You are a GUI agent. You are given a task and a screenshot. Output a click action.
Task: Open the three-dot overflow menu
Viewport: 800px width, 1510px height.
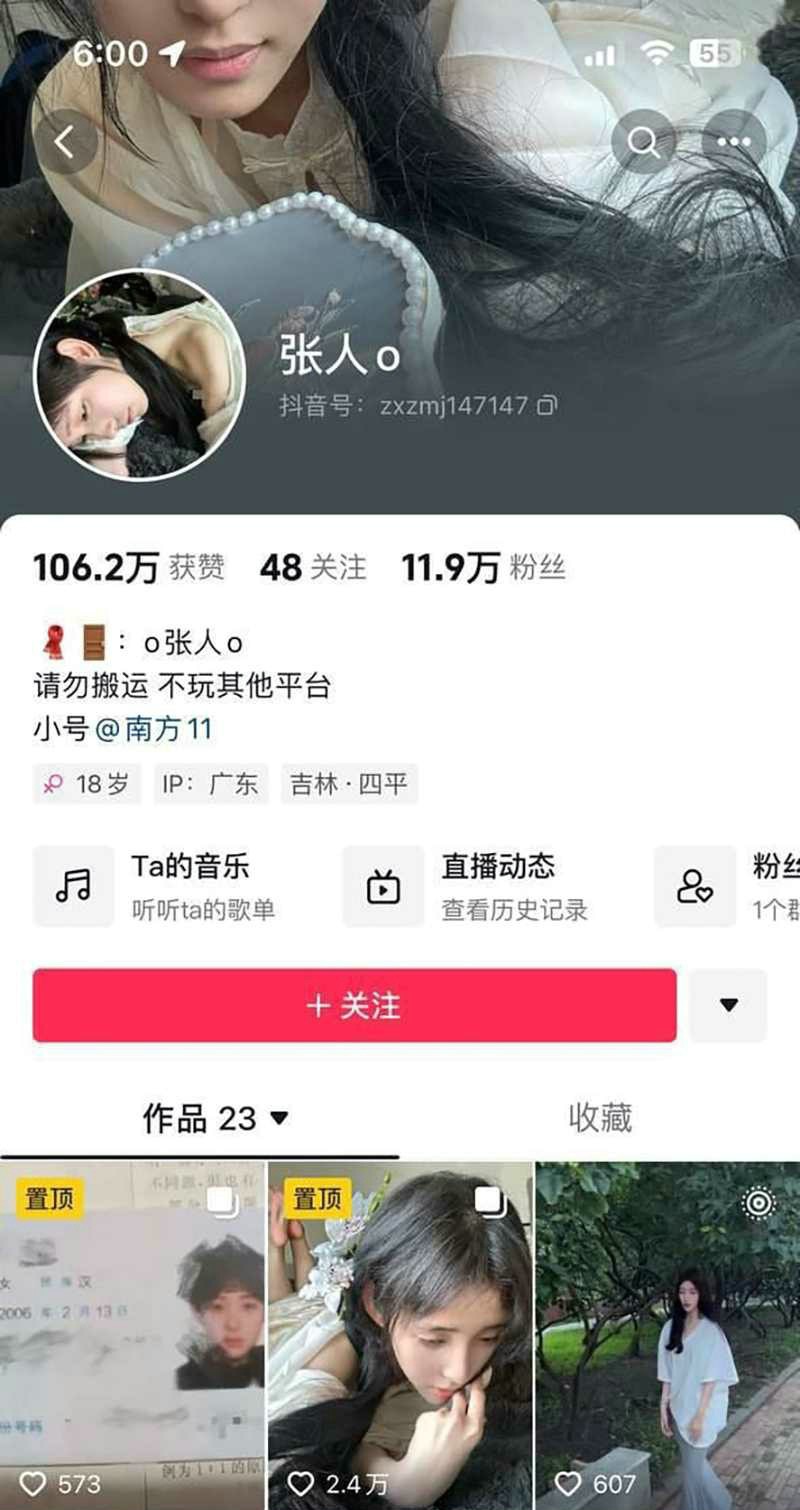733,142
